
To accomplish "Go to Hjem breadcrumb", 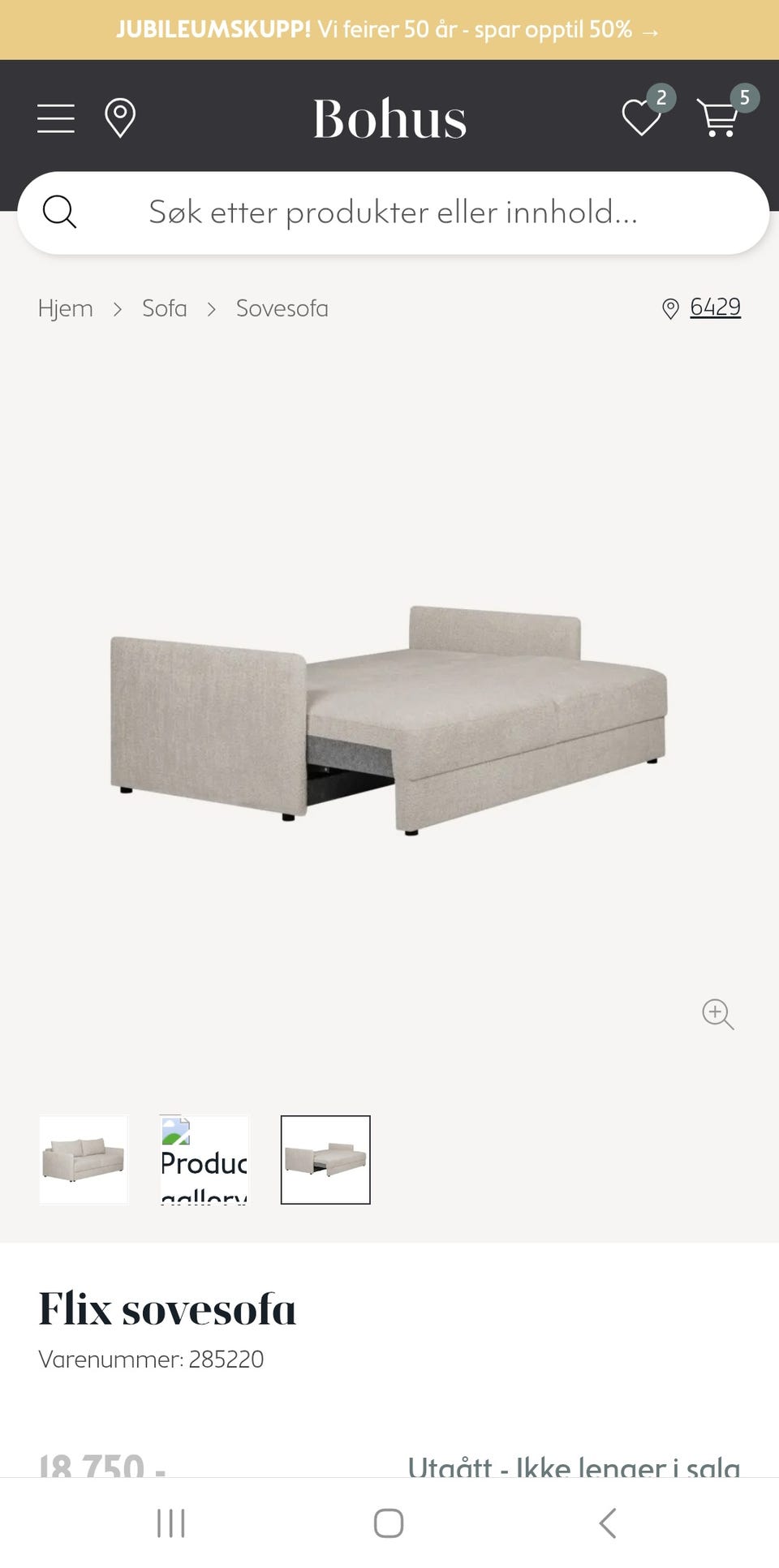I will 66,309.
